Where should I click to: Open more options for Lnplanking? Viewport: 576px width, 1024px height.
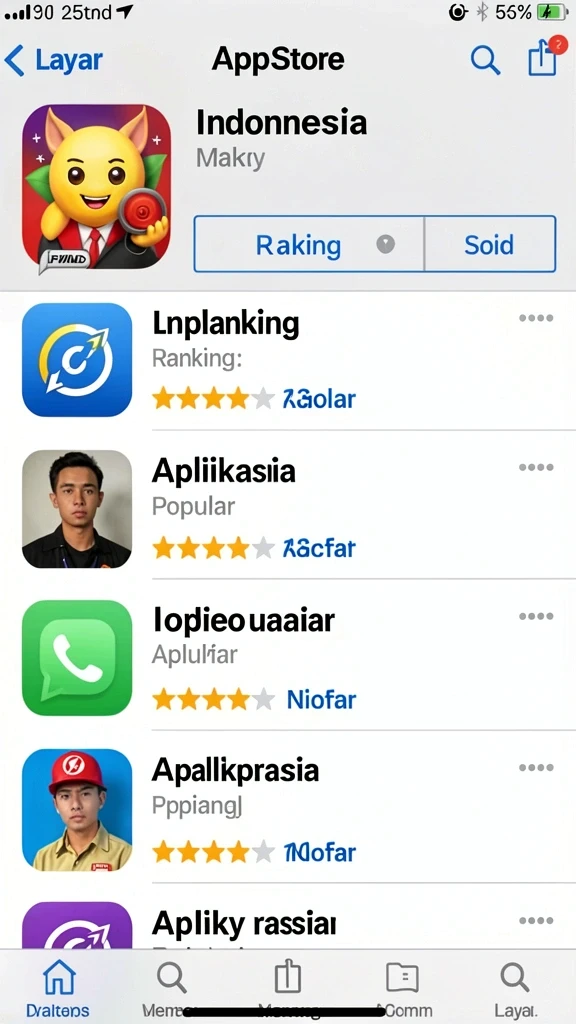tap(536, 318)
